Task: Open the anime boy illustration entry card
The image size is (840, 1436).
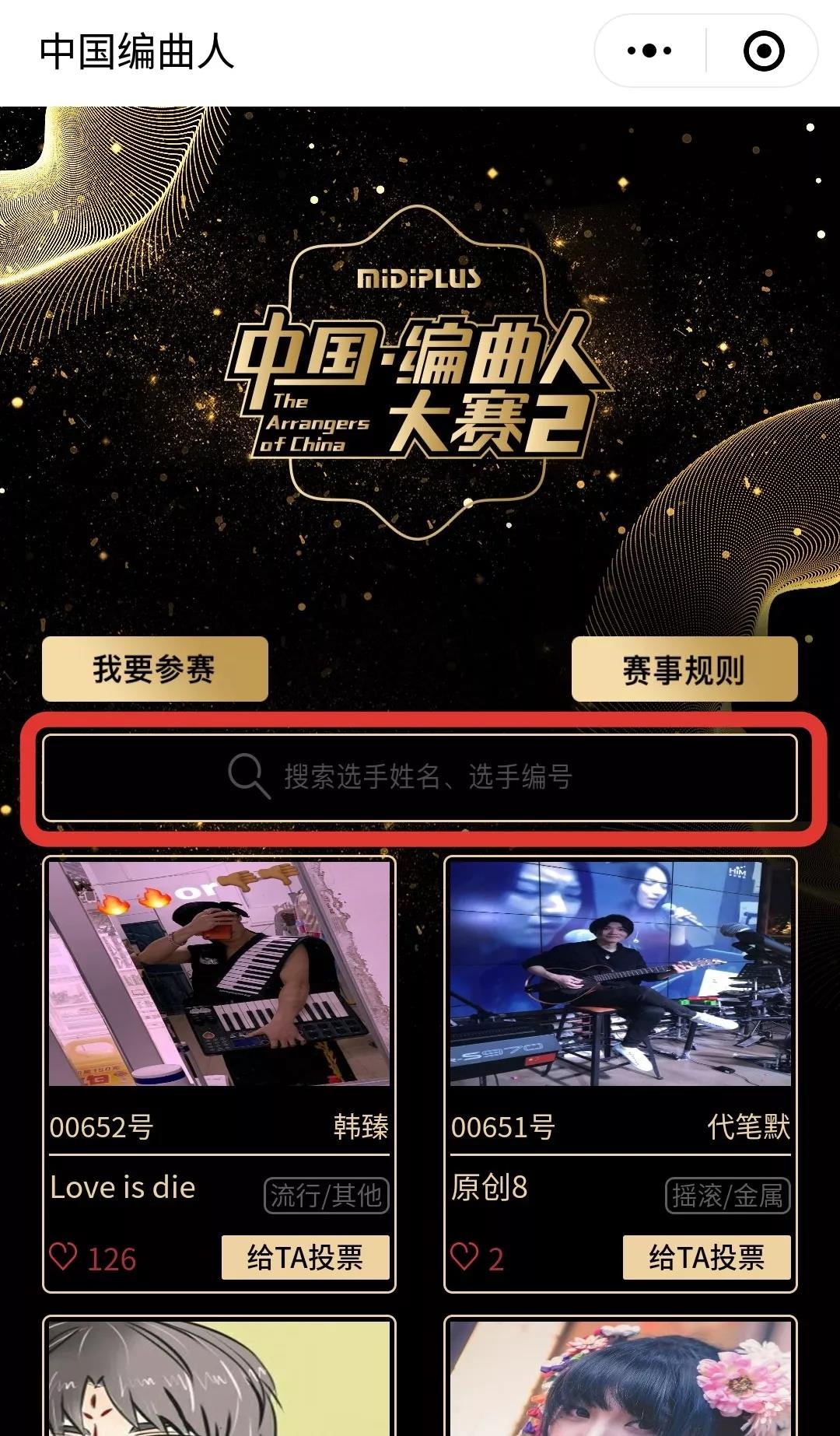Action: tap(219, 1378)
